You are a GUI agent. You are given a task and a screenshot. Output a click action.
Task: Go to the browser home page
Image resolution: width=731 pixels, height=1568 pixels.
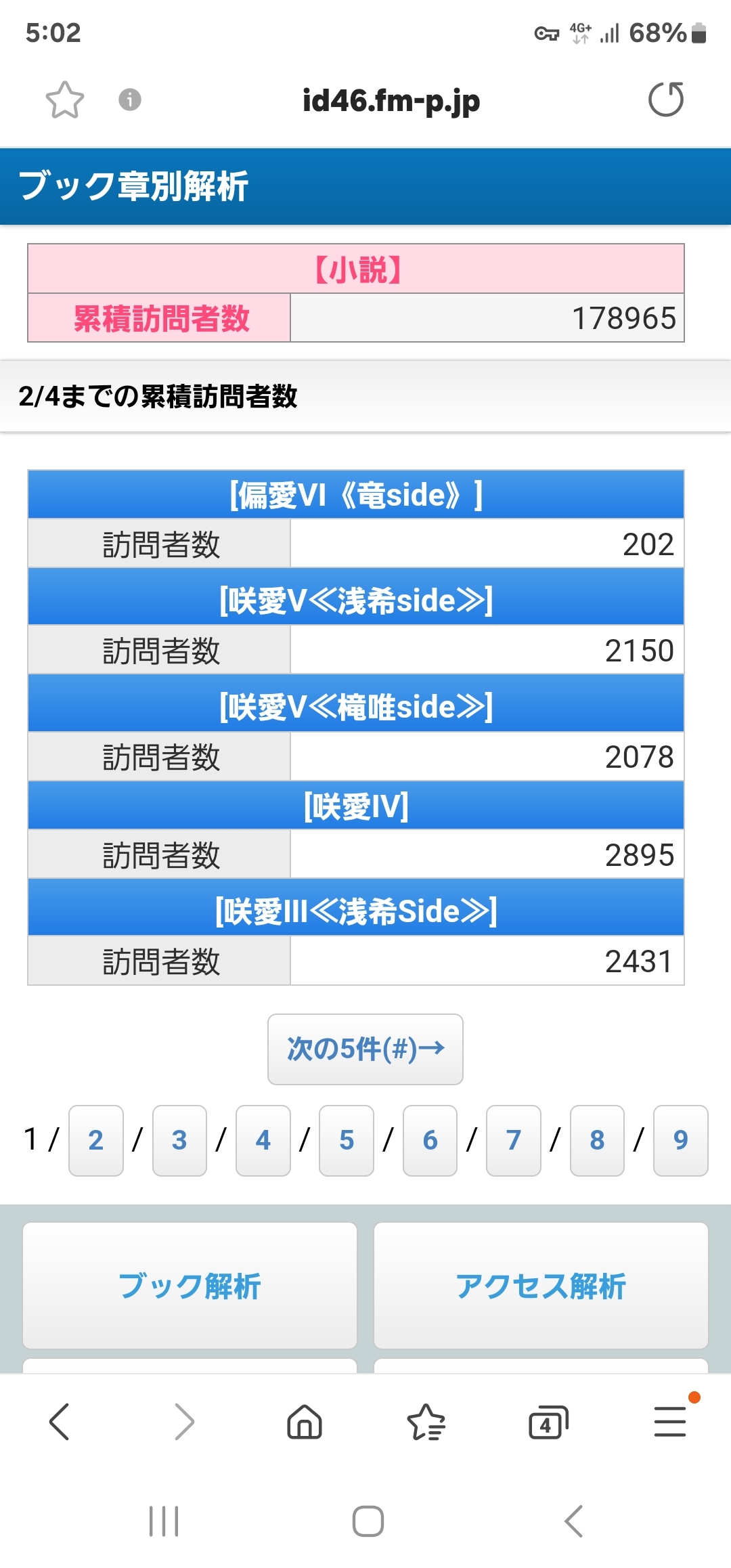coord(305,1422)
